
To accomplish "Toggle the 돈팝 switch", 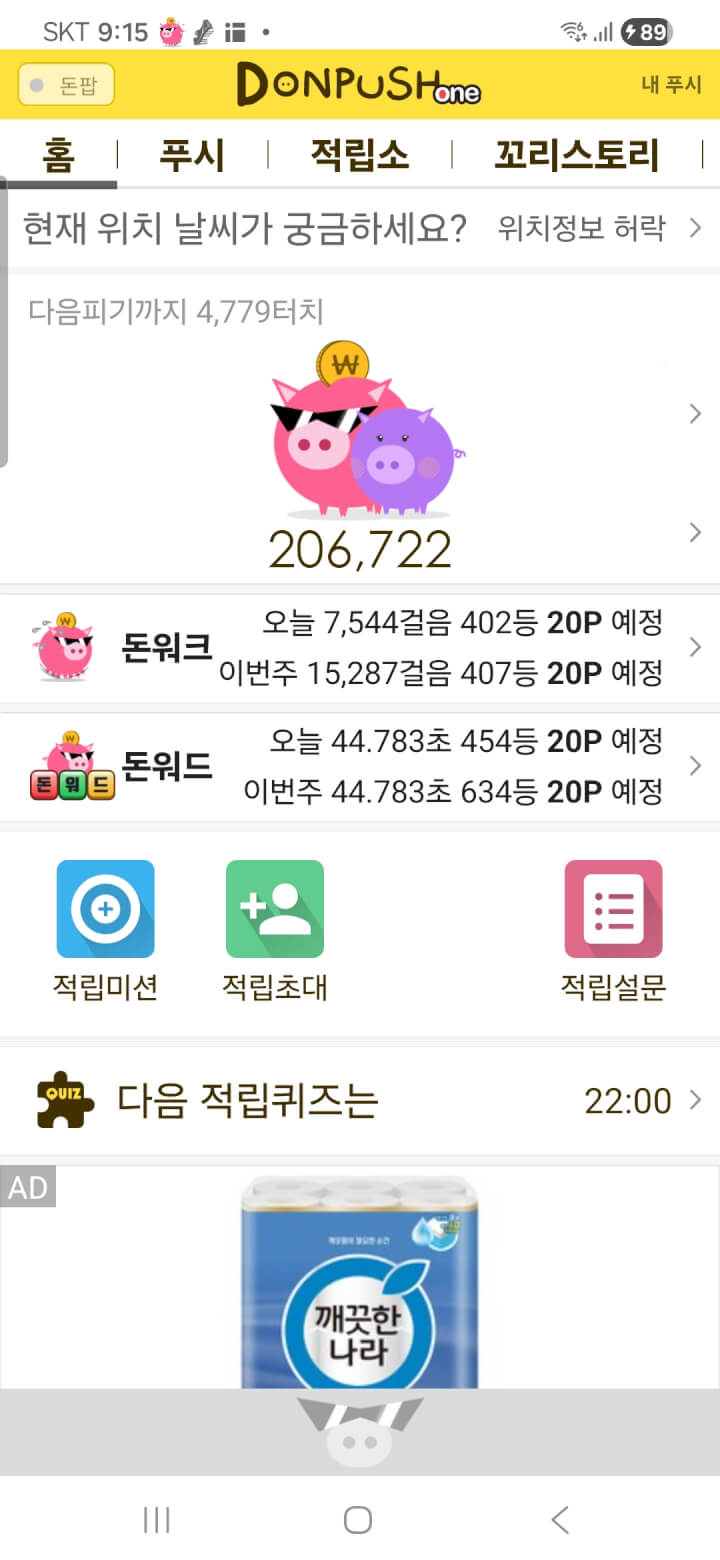I will coord(66,85).
